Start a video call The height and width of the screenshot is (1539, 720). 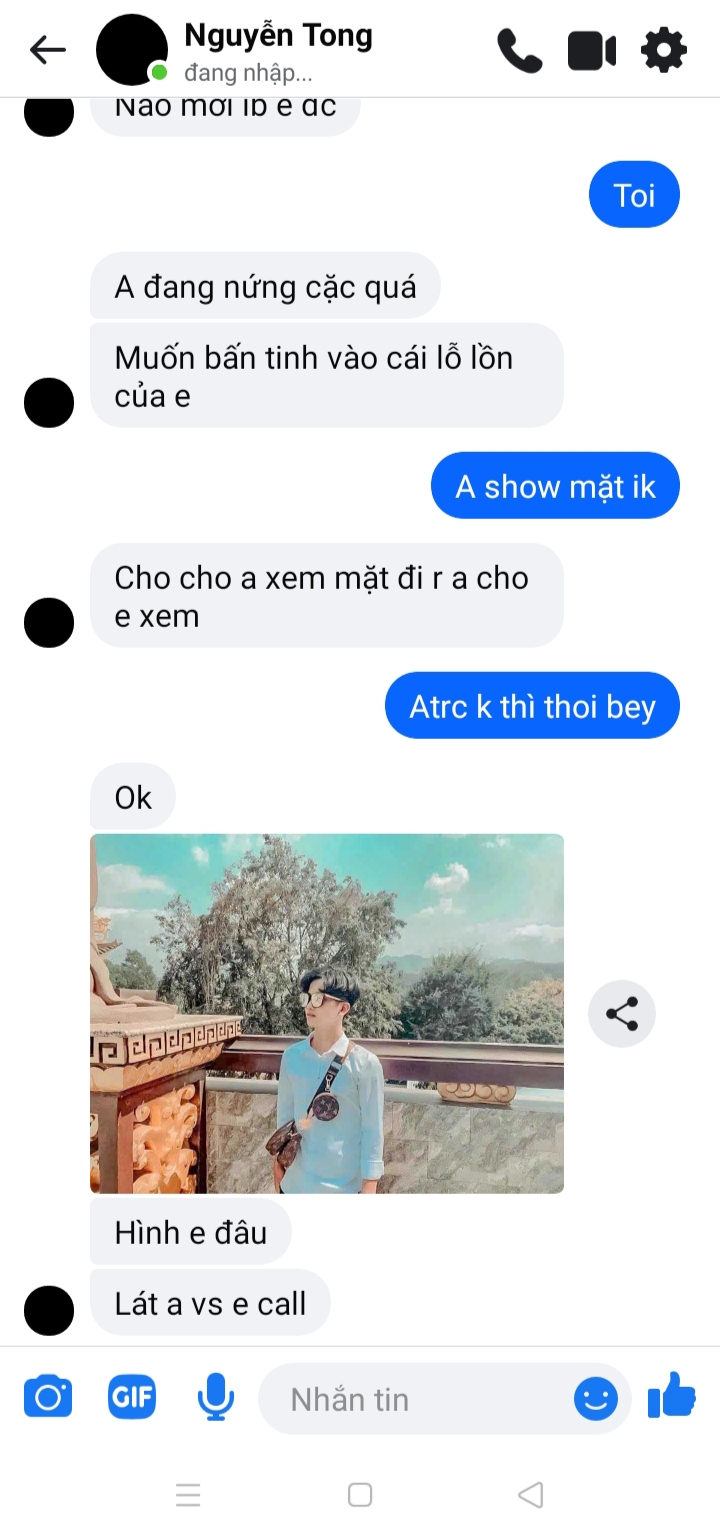pyautogui.click(x=592, y=51)
